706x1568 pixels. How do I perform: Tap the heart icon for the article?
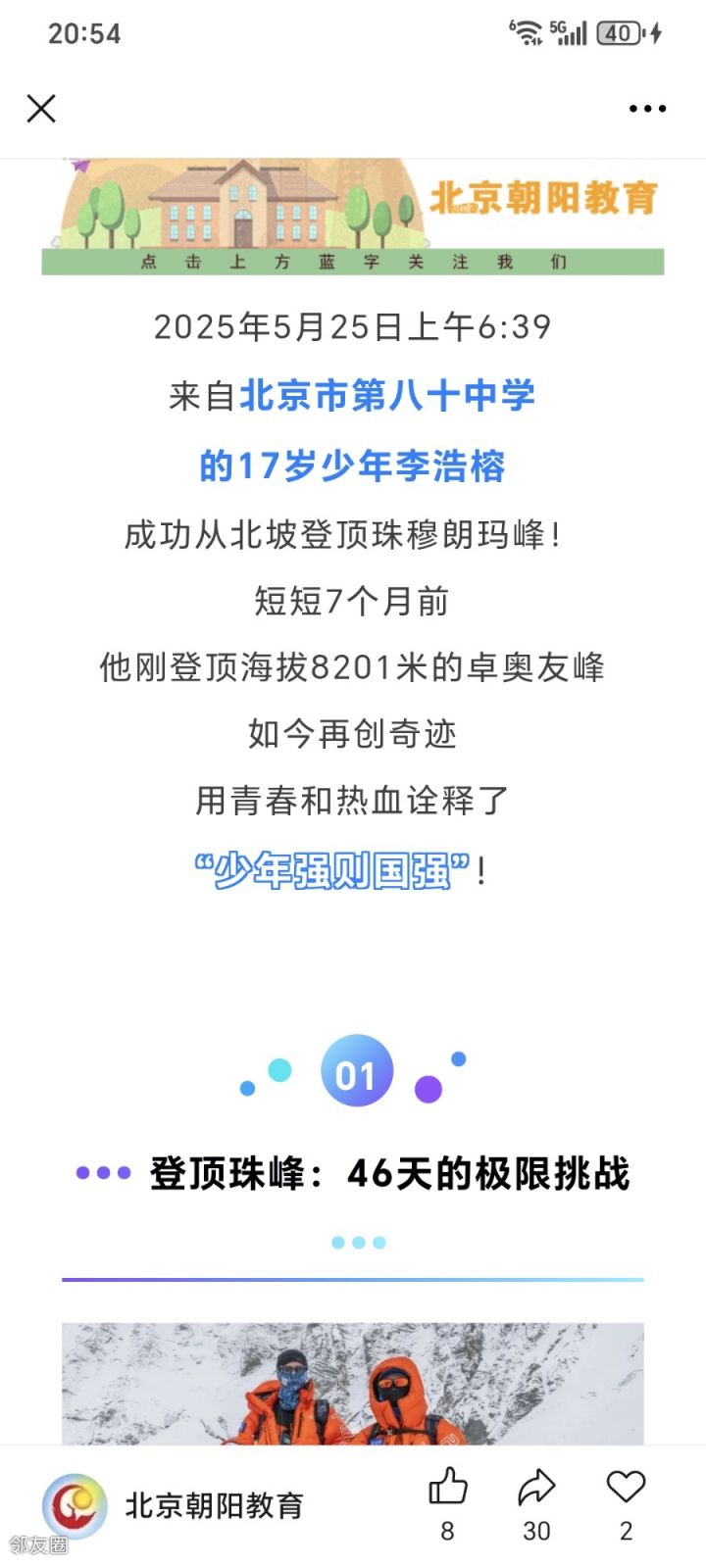[626, 1488]
